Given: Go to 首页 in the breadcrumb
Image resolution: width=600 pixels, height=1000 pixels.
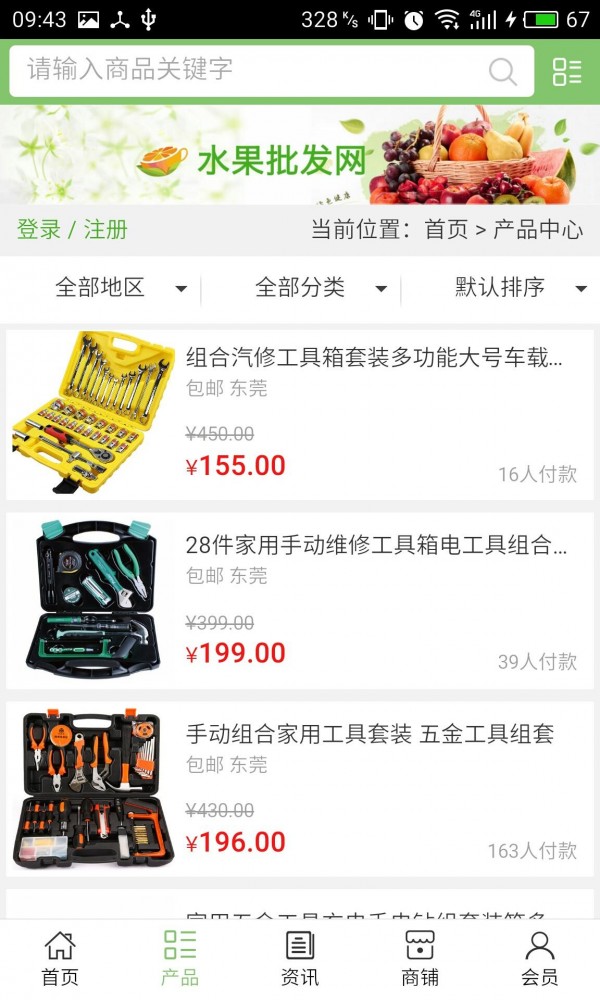Looking at the screenshot, I should (x=446, y=229).
